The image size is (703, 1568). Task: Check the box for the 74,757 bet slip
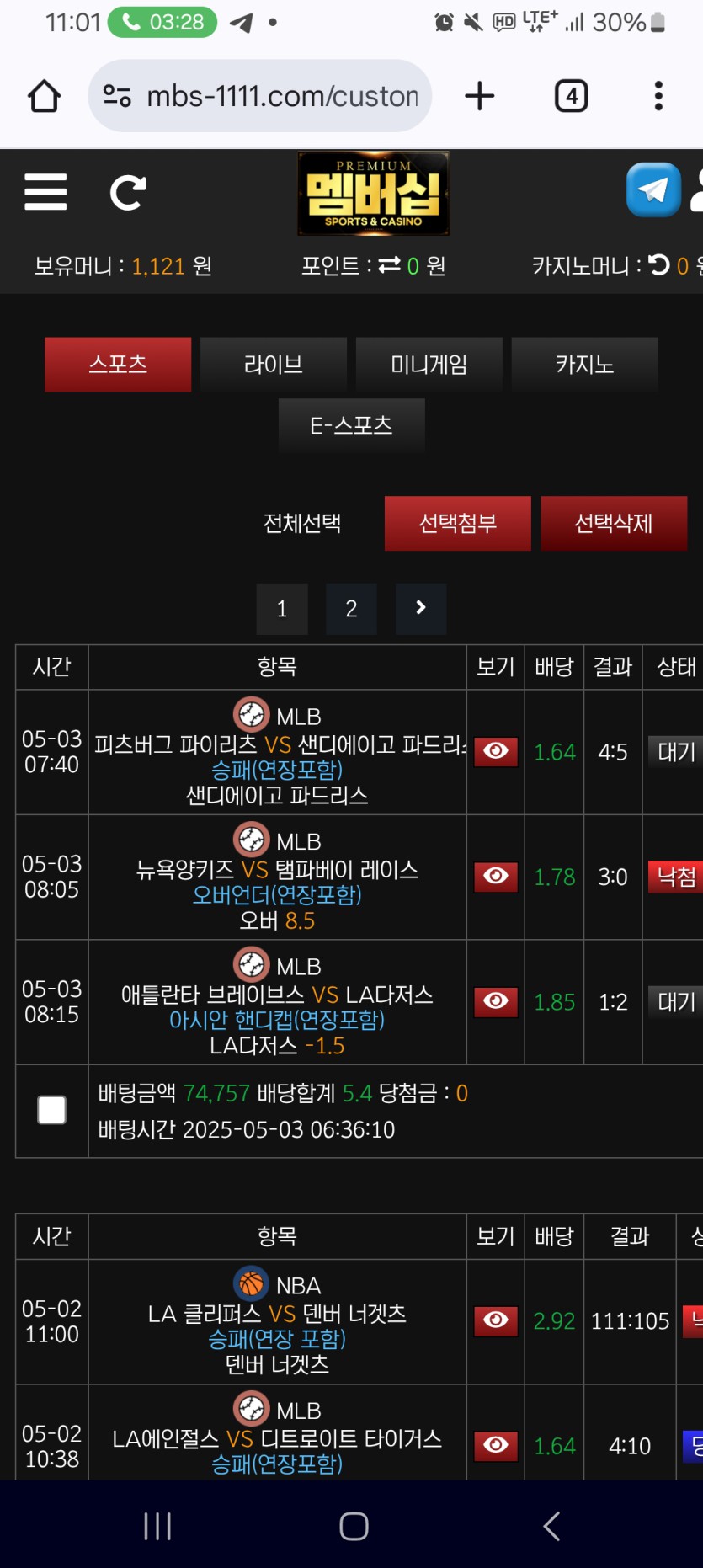tap(52, 1110)
